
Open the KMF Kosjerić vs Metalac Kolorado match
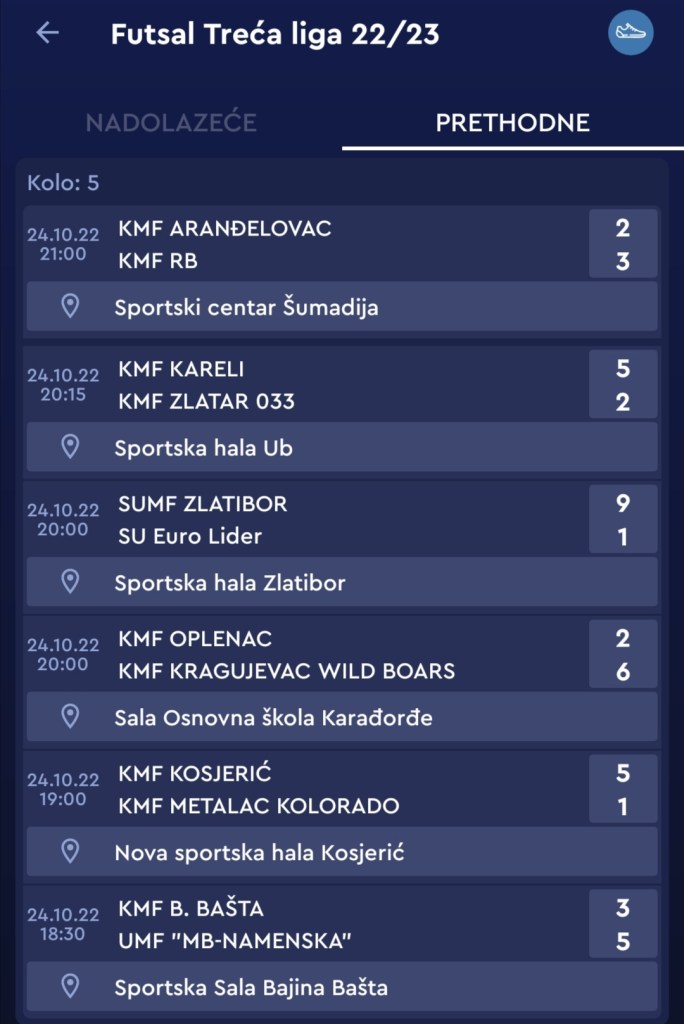tap(340, 790)
